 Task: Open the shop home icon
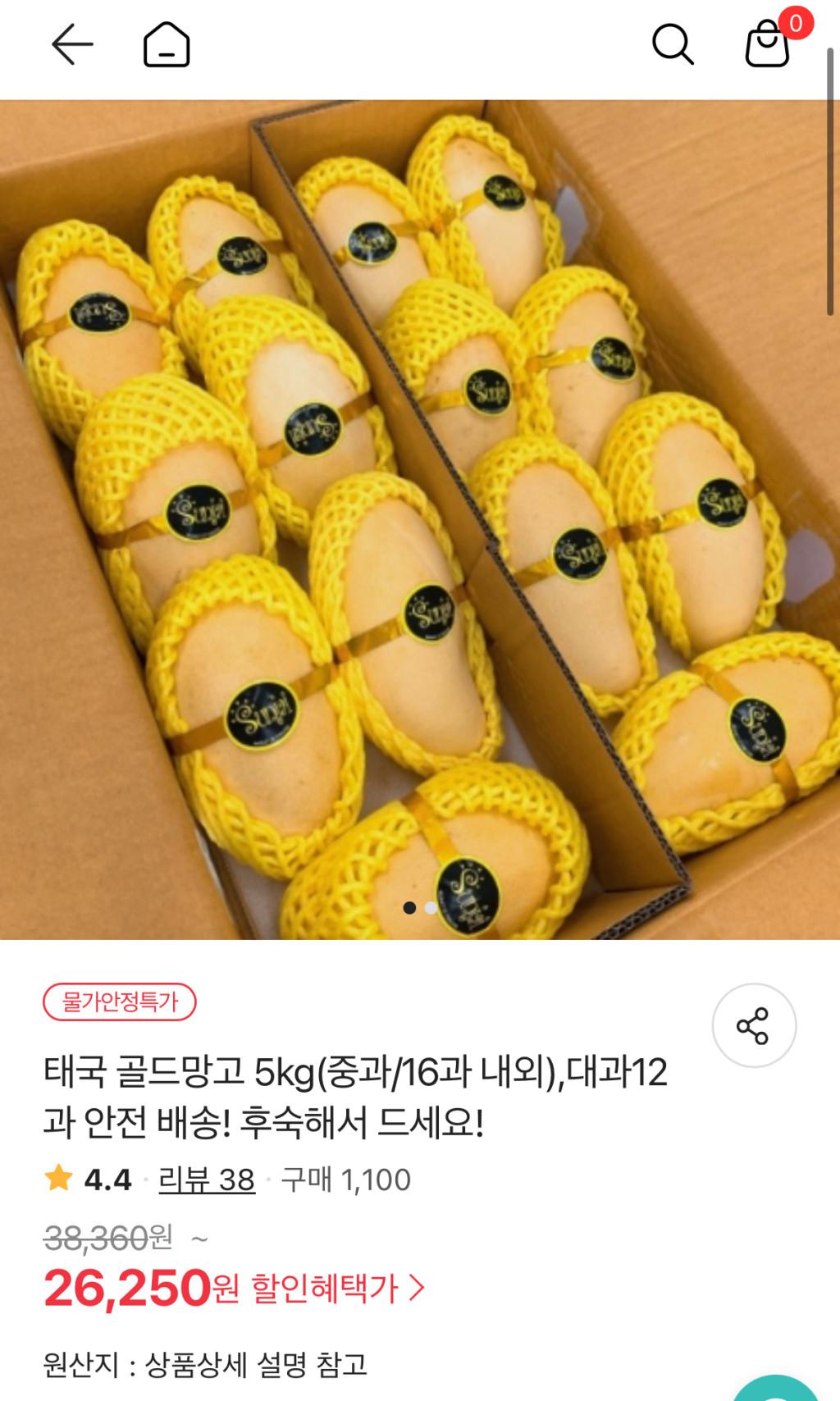167,44
